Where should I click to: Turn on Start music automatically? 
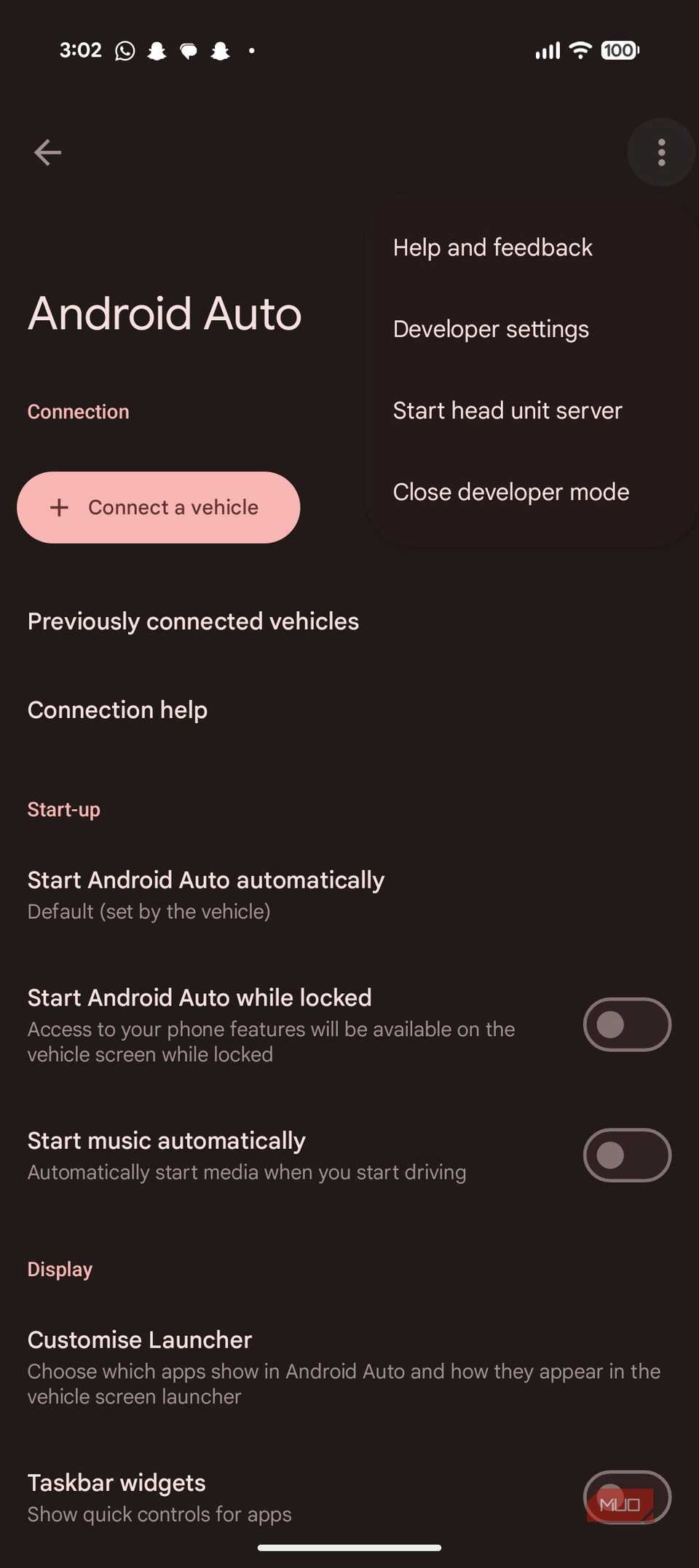626,1155
